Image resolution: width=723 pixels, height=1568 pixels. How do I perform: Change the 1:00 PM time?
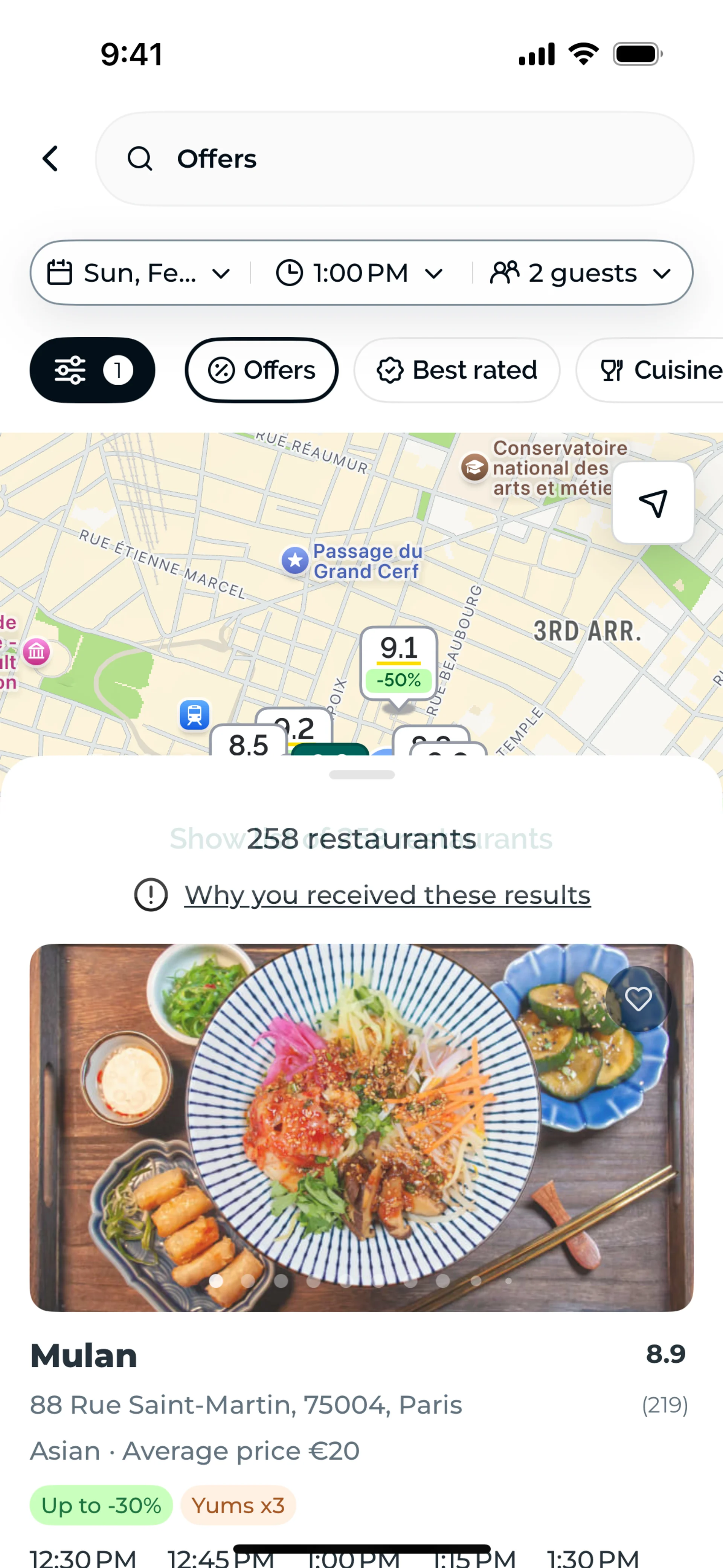pyautogui.click(x=360, y=273)
